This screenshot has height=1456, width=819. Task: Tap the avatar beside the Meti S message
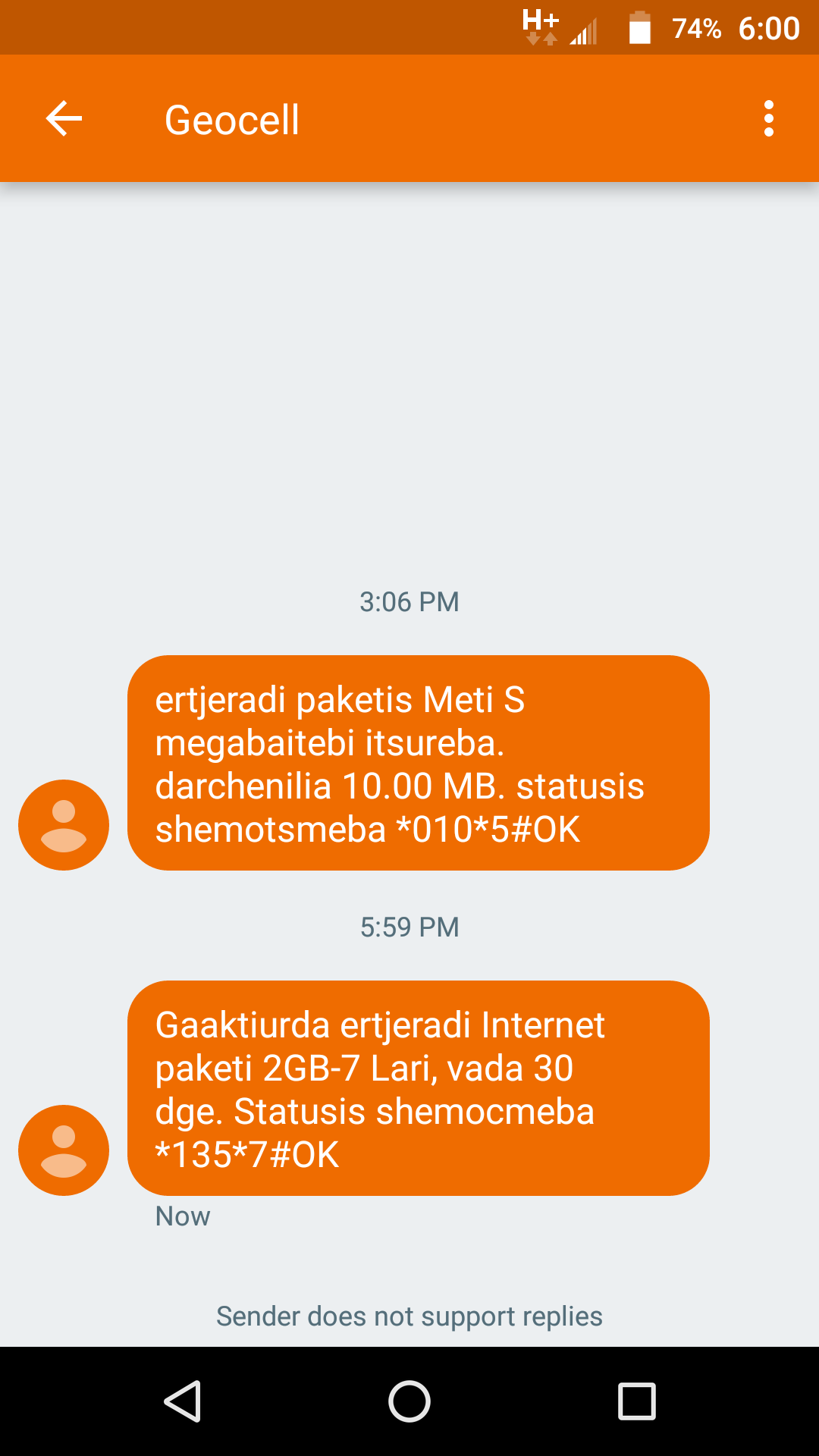(x=64, y=824)
